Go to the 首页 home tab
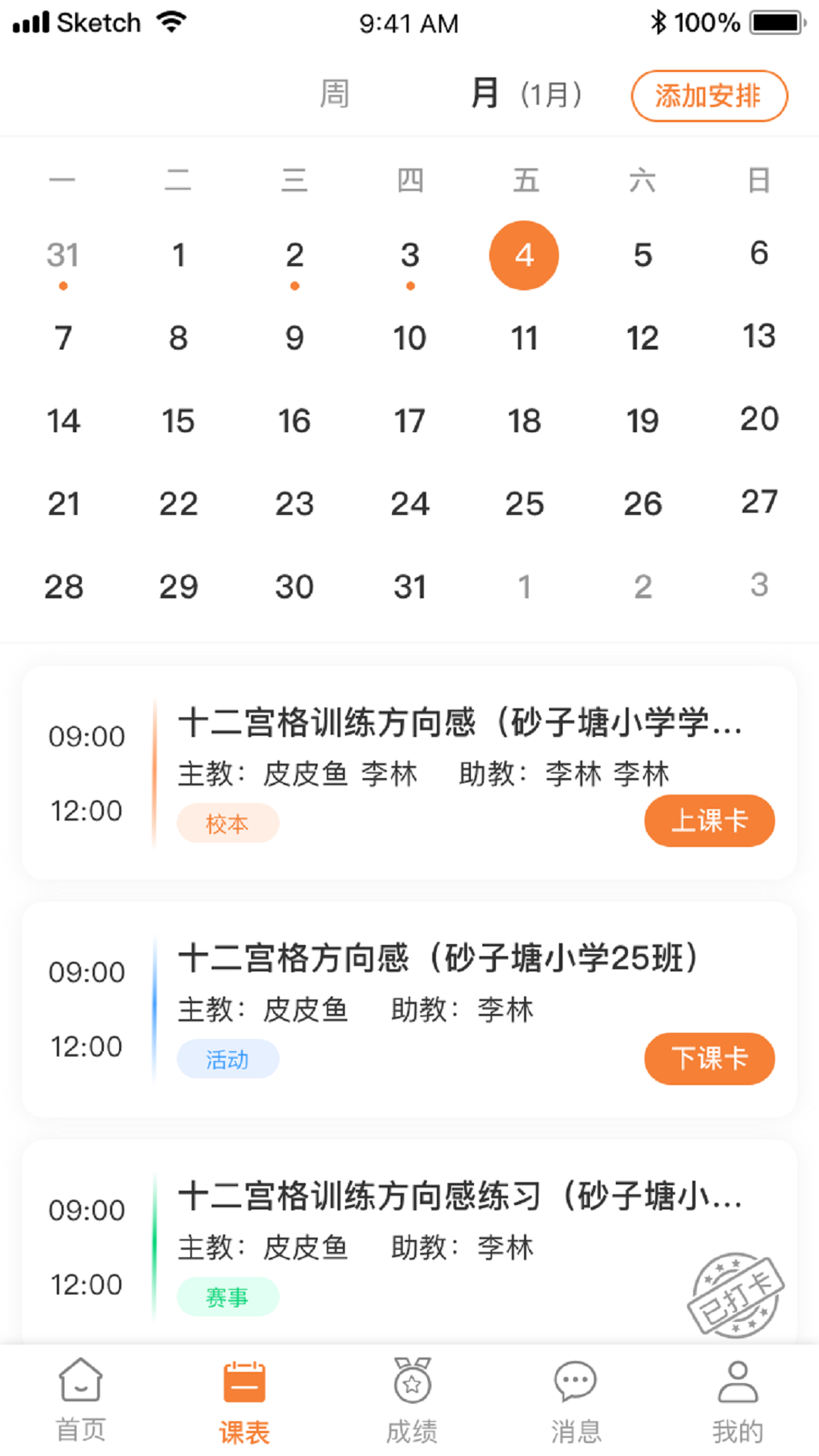Viewport: 819px width, 1456px height. coord(80,1400)
